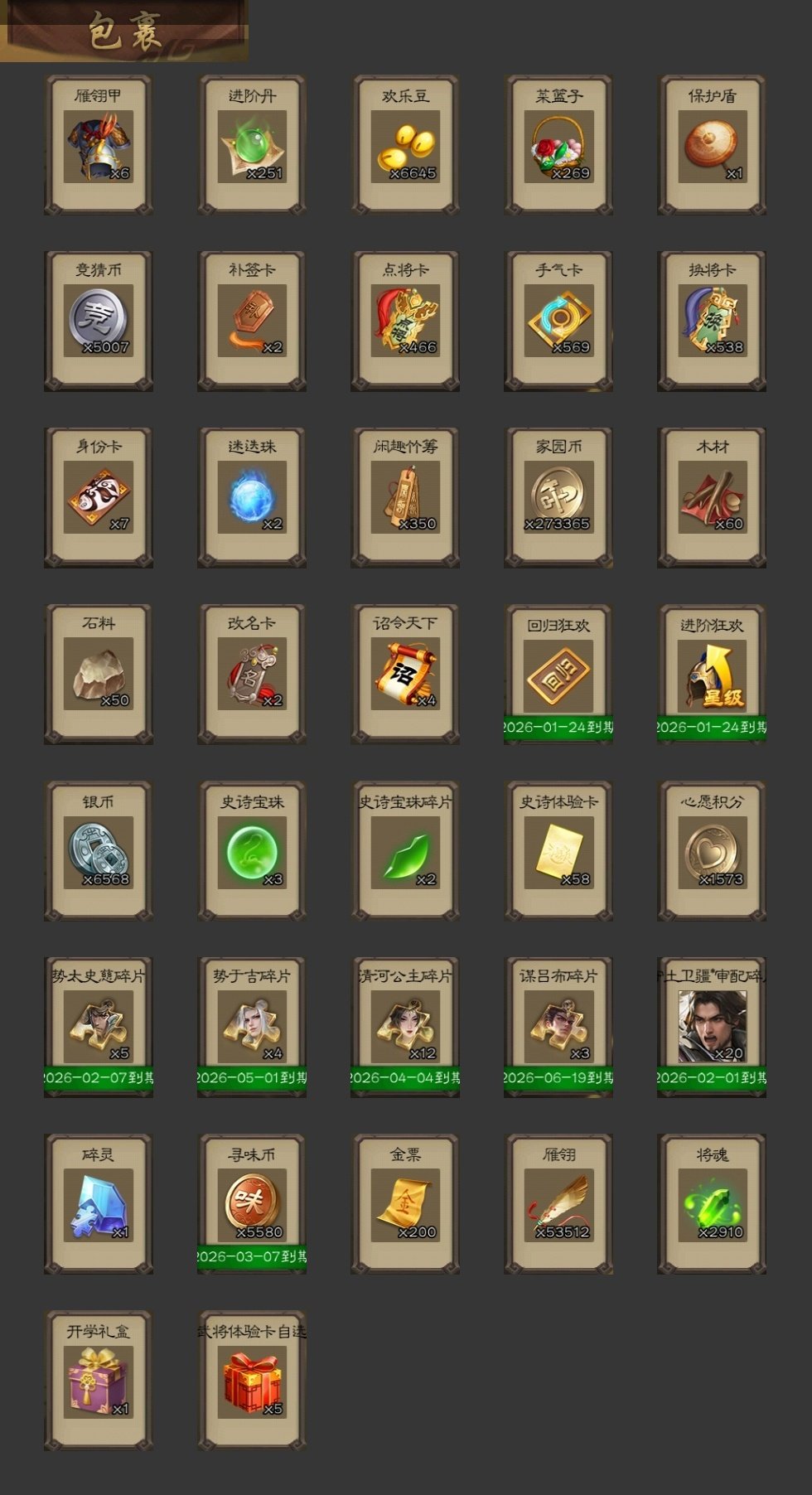Open the 开学礼盒 gift box
This screenshot has height=1495, width=812.
click(99, 1381)
